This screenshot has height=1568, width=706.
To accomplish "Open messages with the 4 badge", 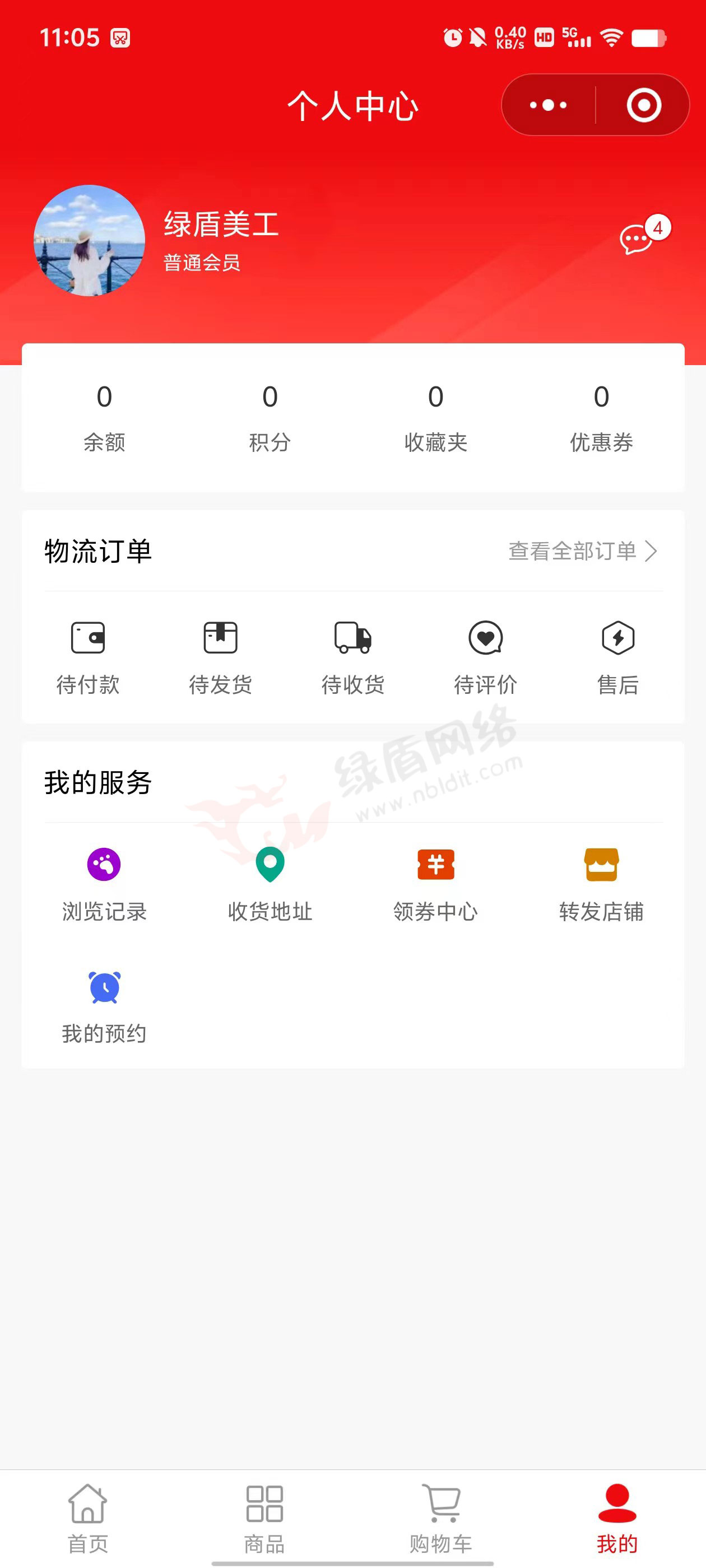I will click(637, 239).
